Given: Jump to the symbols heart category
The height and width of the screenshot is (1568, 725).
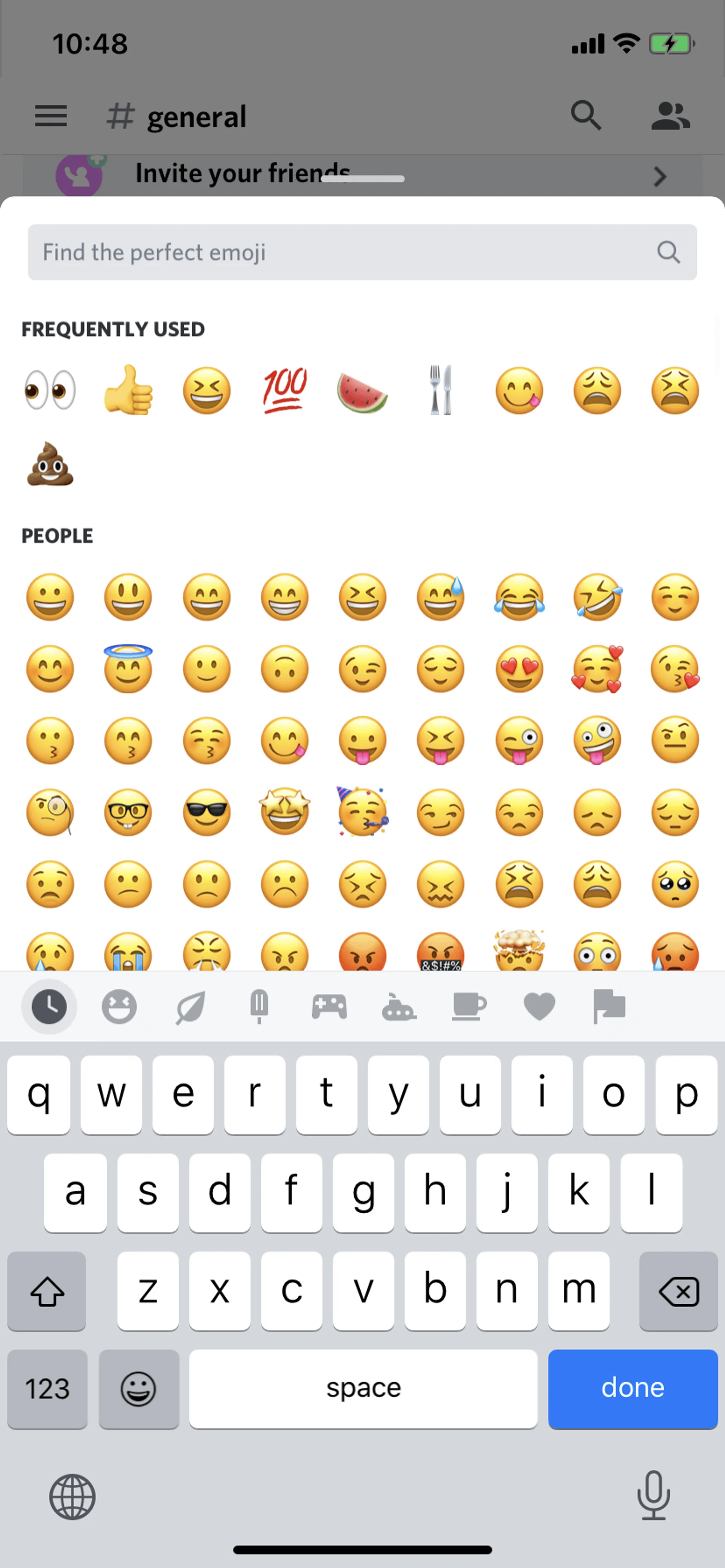Looking at the screenshot, I should 539,1006.
